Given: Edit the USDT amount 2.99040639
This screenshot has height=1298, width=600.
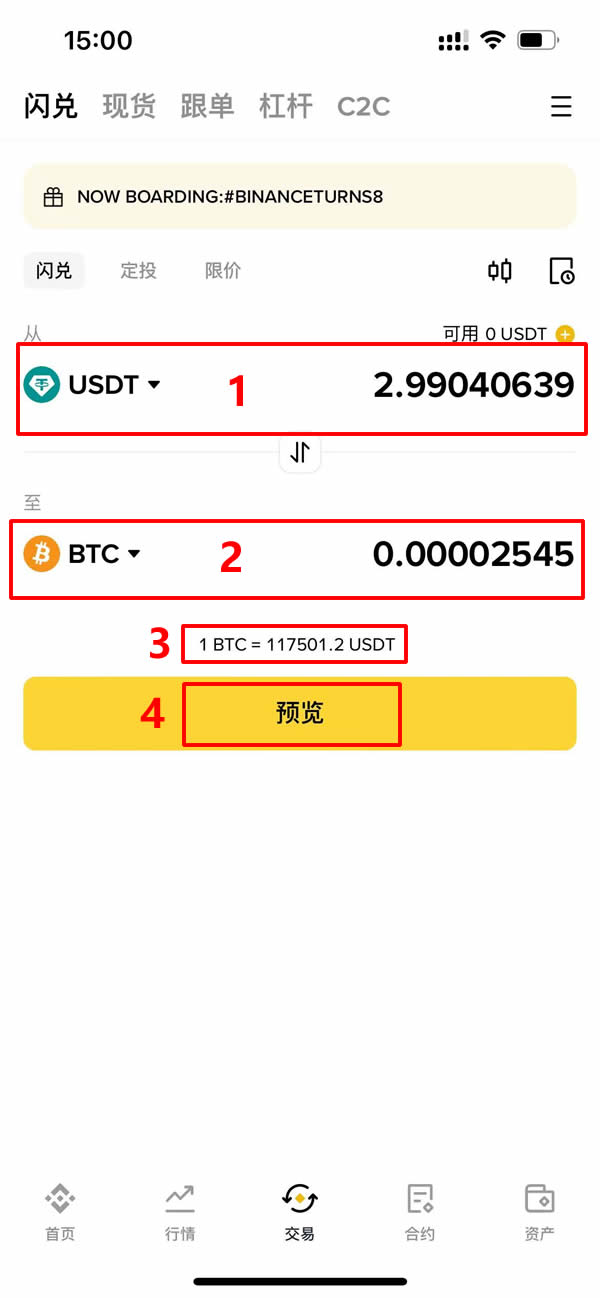Looking at the screenshot, I should (x=474, y=385).
